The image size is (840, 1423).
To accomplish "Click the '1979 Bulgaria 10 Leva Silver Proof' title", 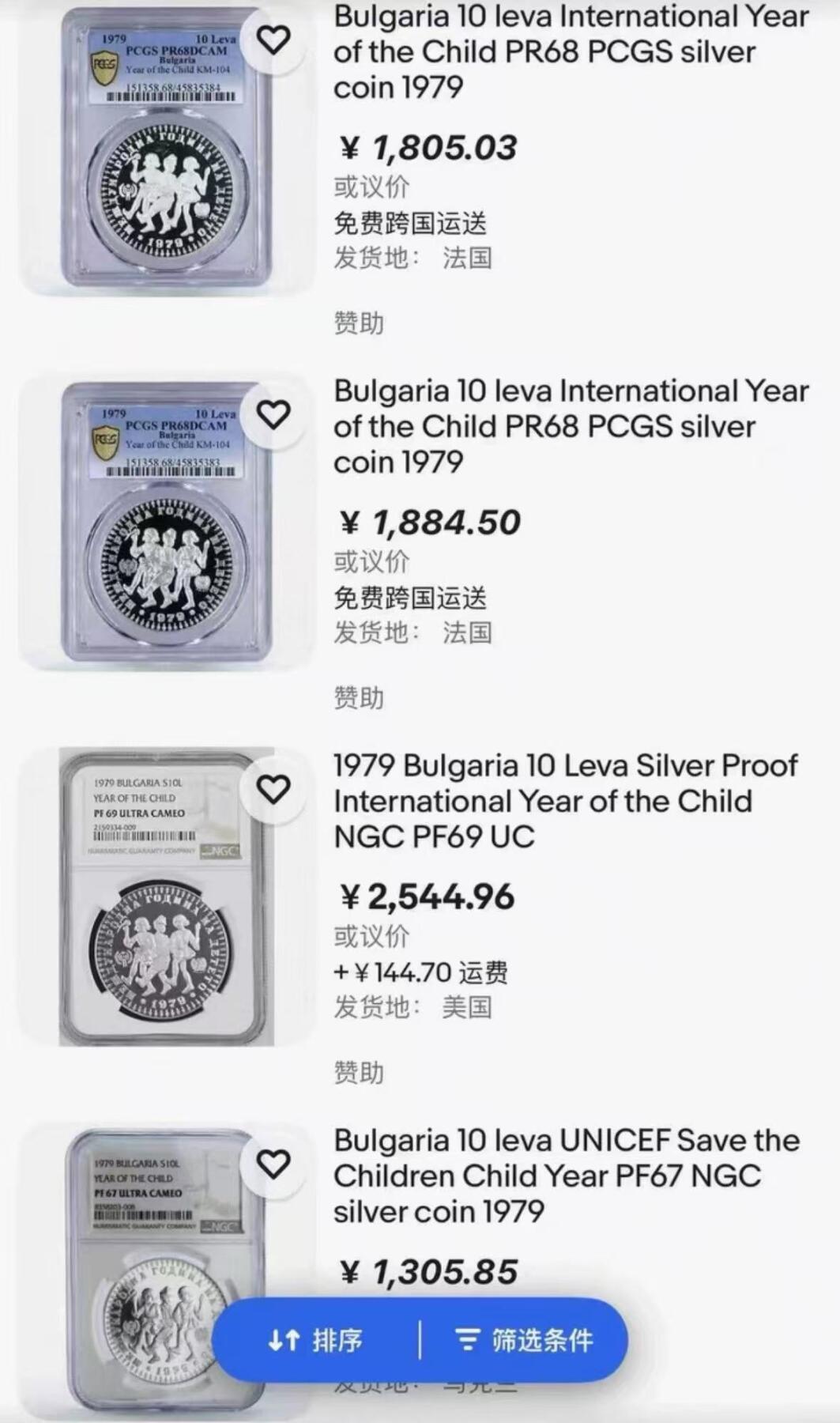I will 561,798.
